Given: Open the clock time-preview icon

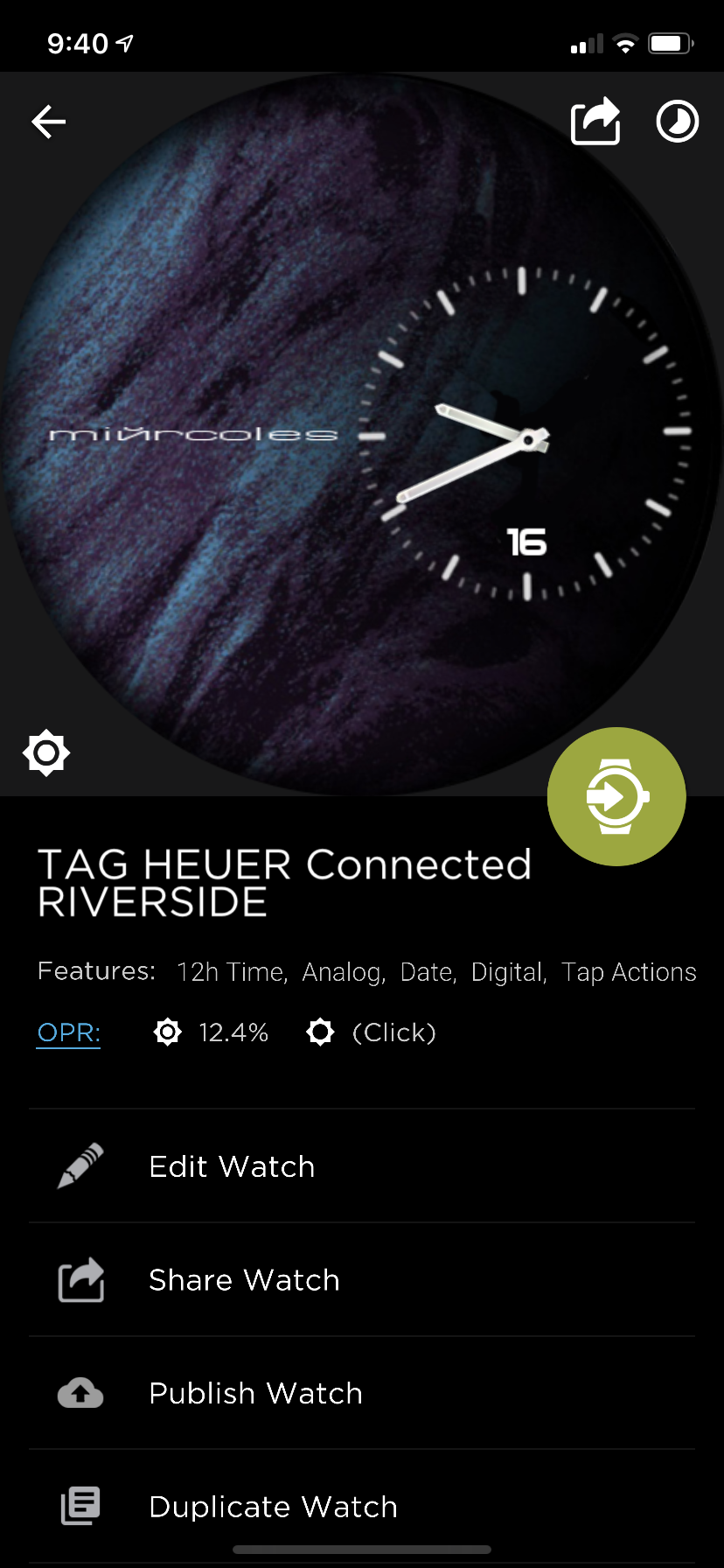Looking at the screenshot, I should point(678,122).
